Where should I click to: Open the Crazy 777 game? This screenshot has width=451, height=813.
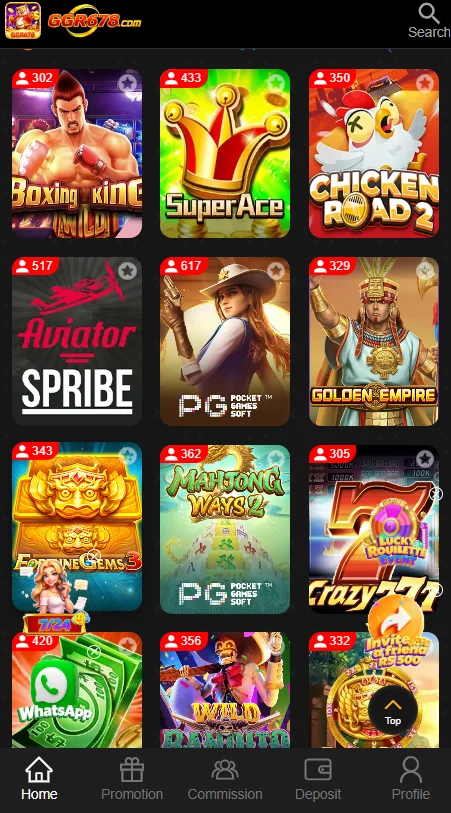point(374,529)
